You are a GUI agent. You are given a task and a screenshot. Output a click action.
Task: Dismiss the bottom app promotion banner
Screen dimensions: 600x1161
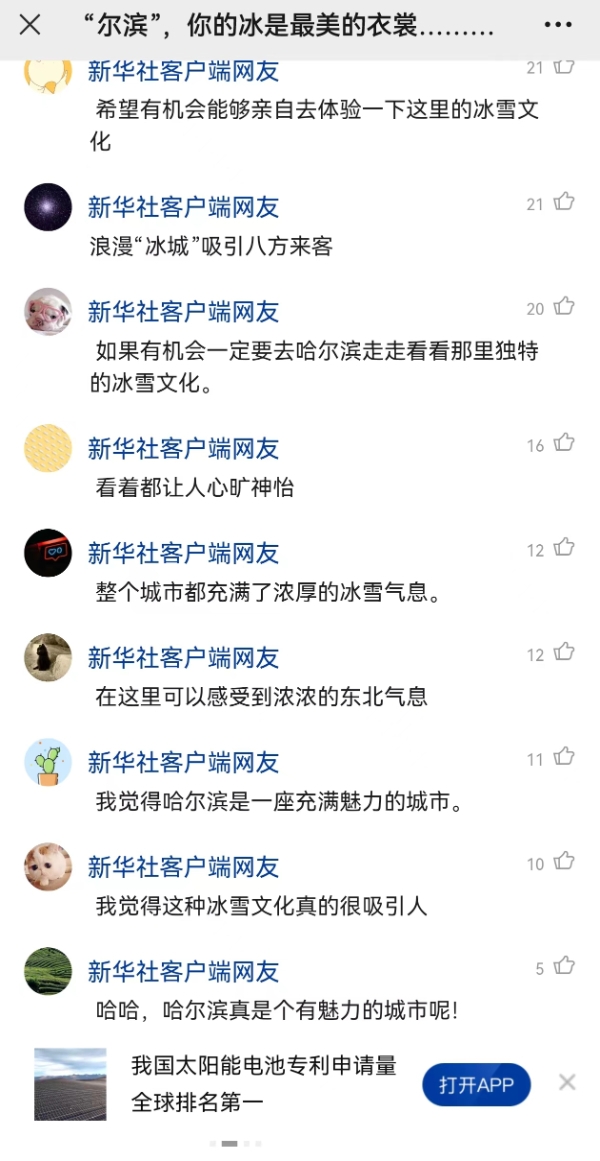[567, 1082]
